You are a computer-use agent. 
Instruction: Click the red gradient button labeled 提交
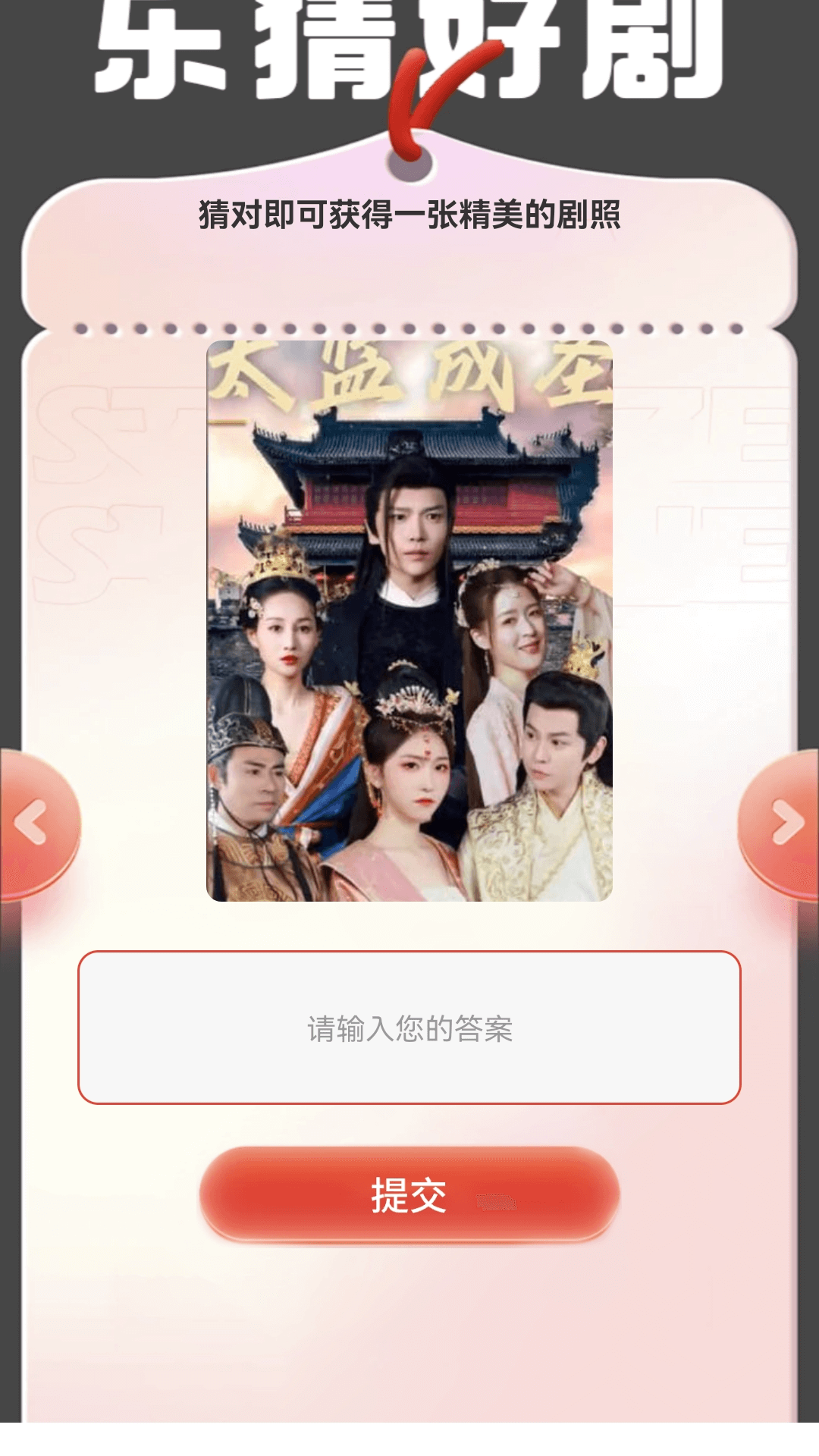409,1191
